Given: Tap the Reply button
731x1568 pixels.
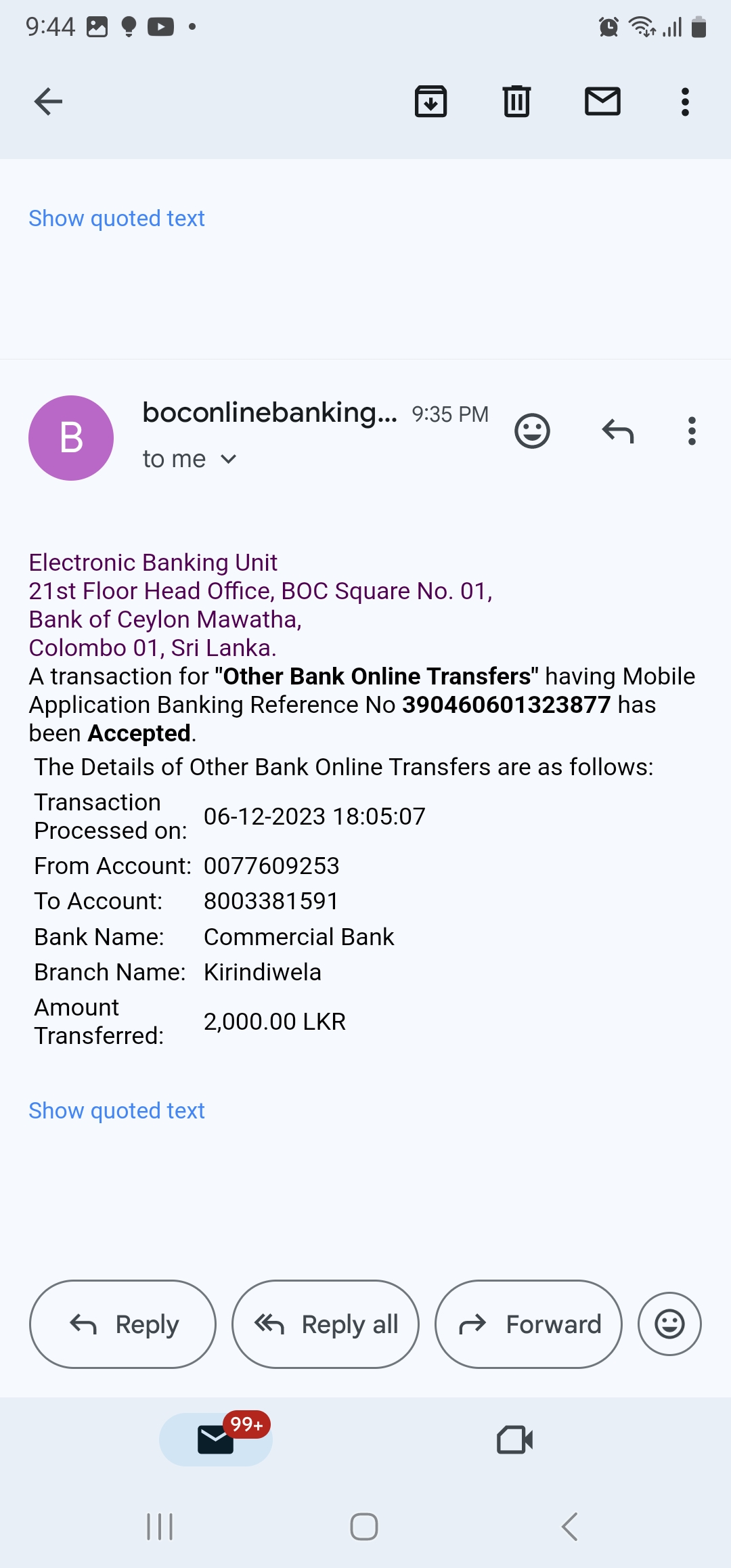Looking at the screenshot, I should tap(123, 1324).
